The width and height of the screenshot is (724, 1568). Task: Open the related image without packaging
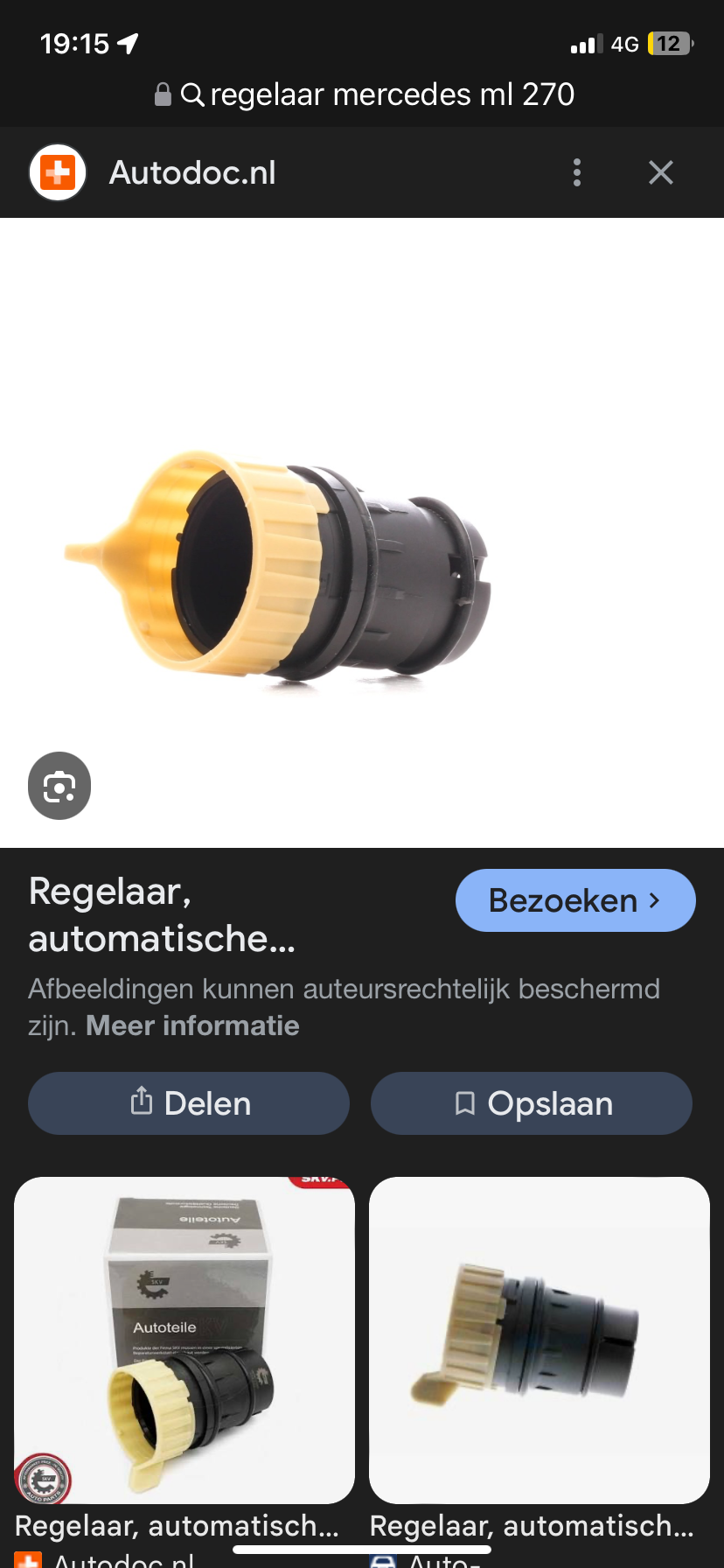coord(540,1340)
